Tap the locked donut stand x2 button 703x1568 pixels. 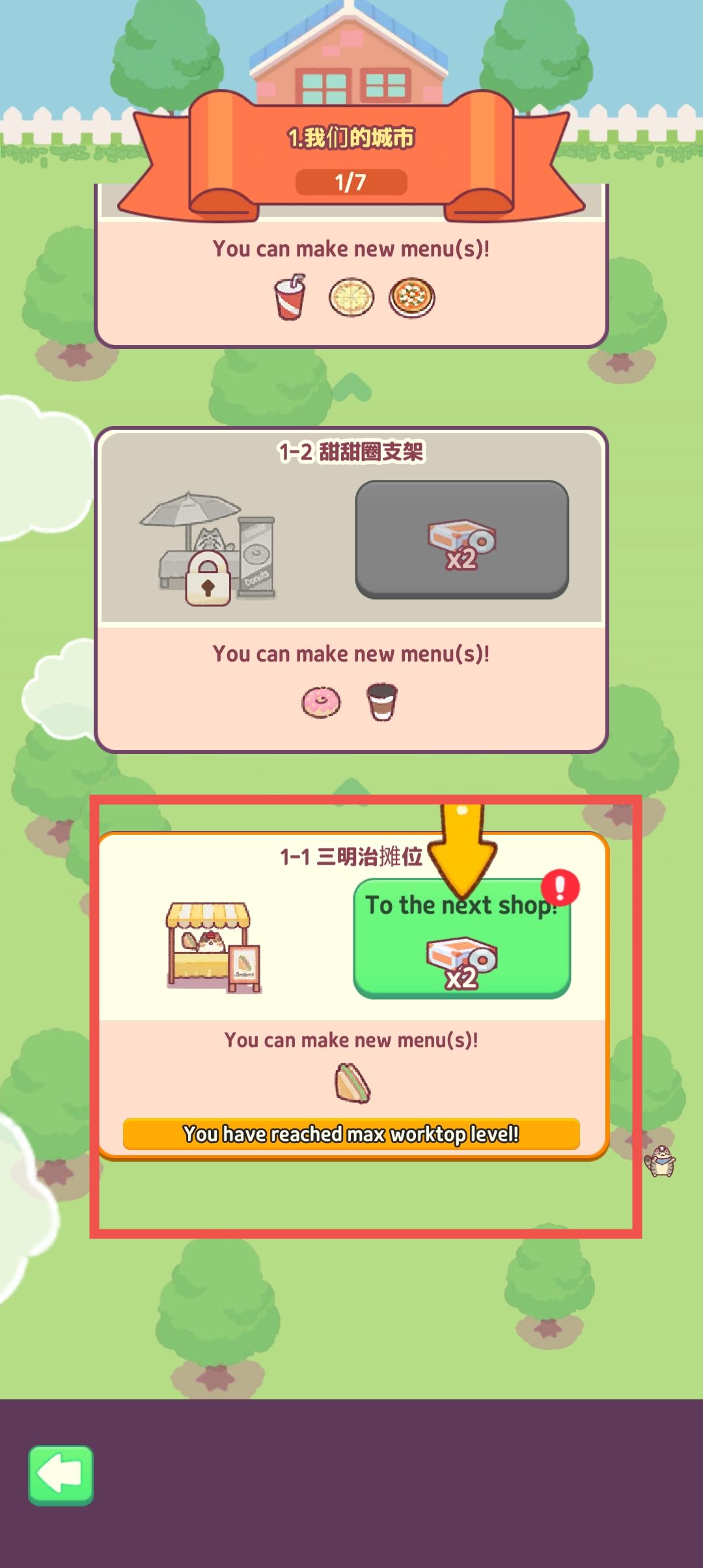point(462,539)
